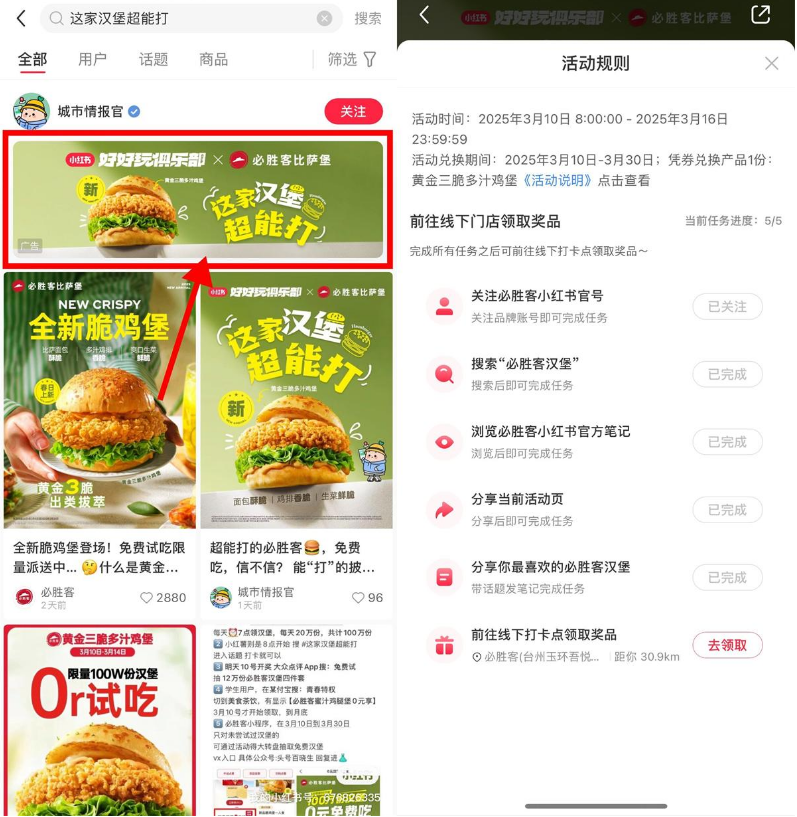
Task: Open the 筛选 filter options
Action: pos(352,60)
